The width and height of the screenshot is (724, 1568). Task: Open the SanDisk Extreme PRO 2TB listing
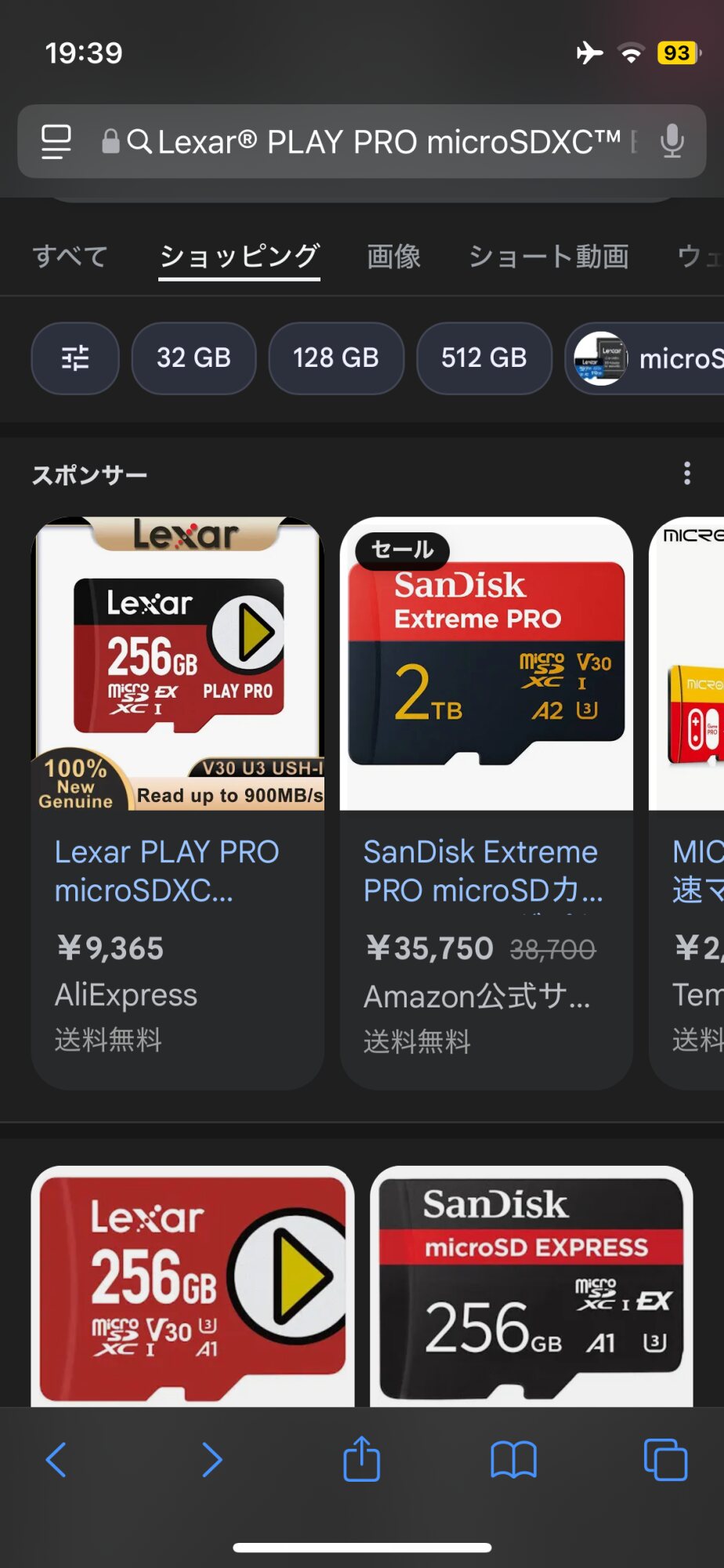[x=486, y=802]
